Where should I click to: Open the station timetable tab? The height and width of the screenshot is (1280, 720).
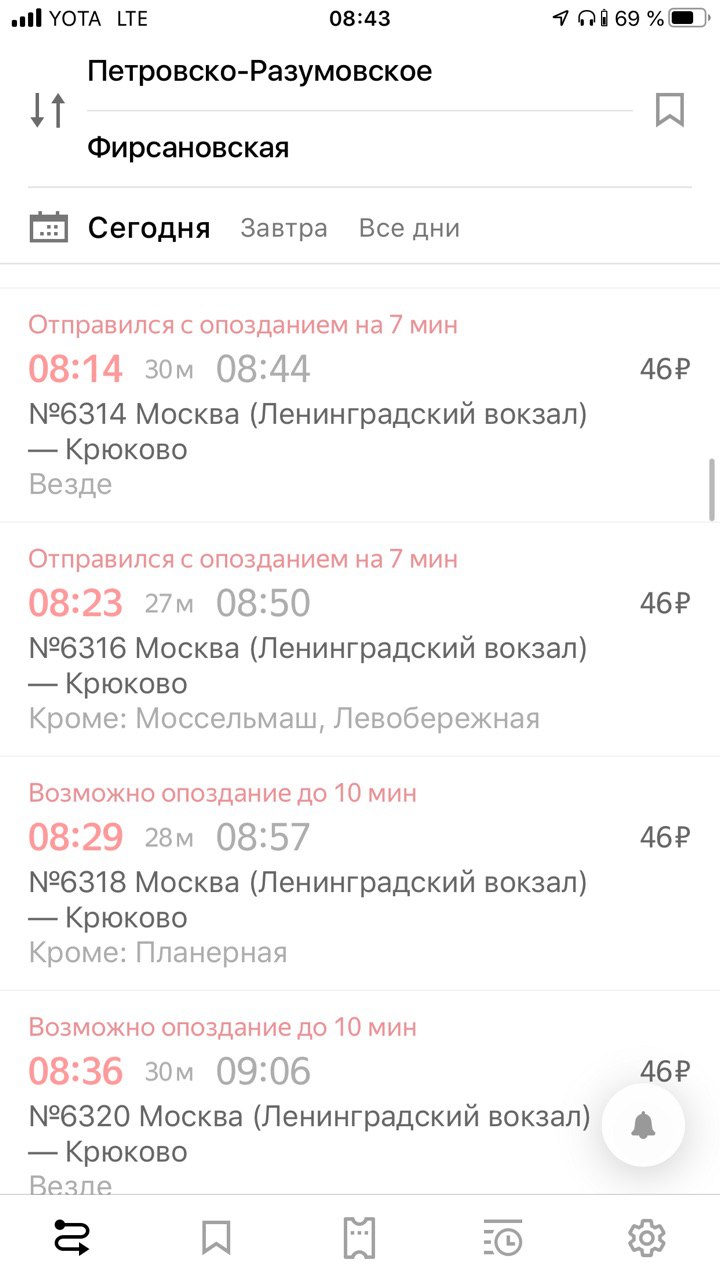[x=503, y=1238]
